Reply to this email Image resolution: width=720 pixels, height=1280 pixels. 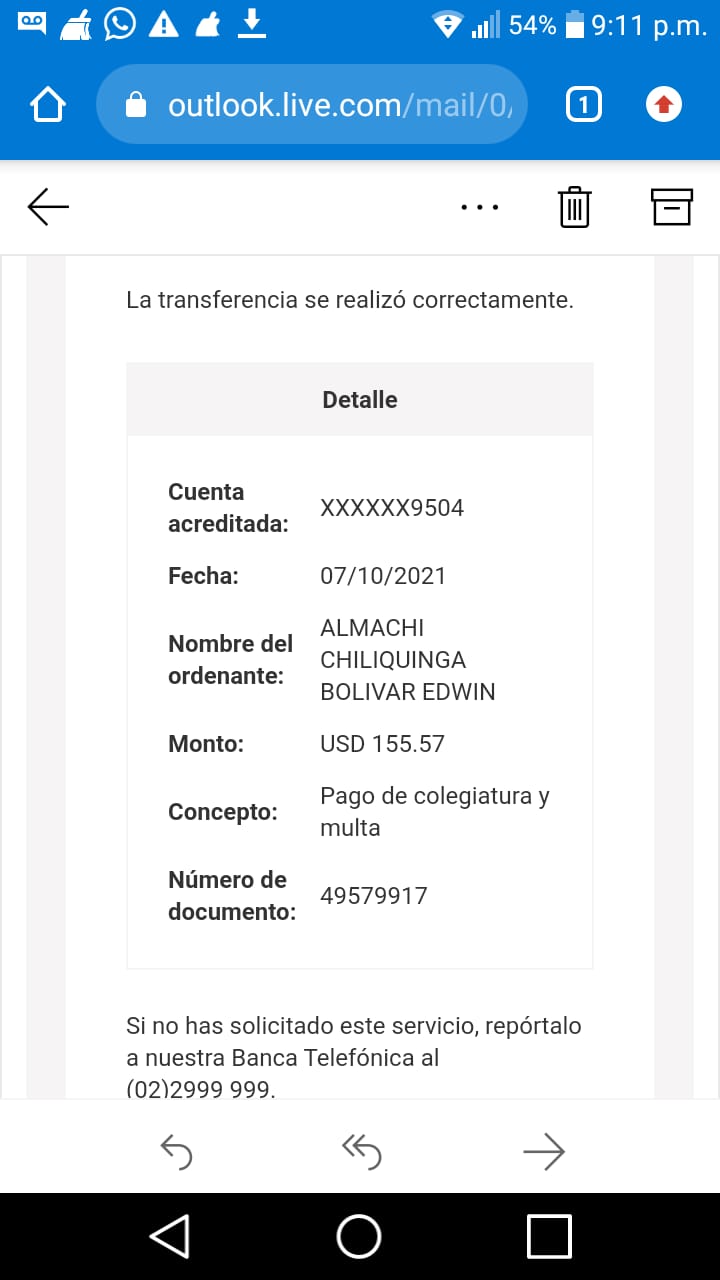[x=176, y=1153]
